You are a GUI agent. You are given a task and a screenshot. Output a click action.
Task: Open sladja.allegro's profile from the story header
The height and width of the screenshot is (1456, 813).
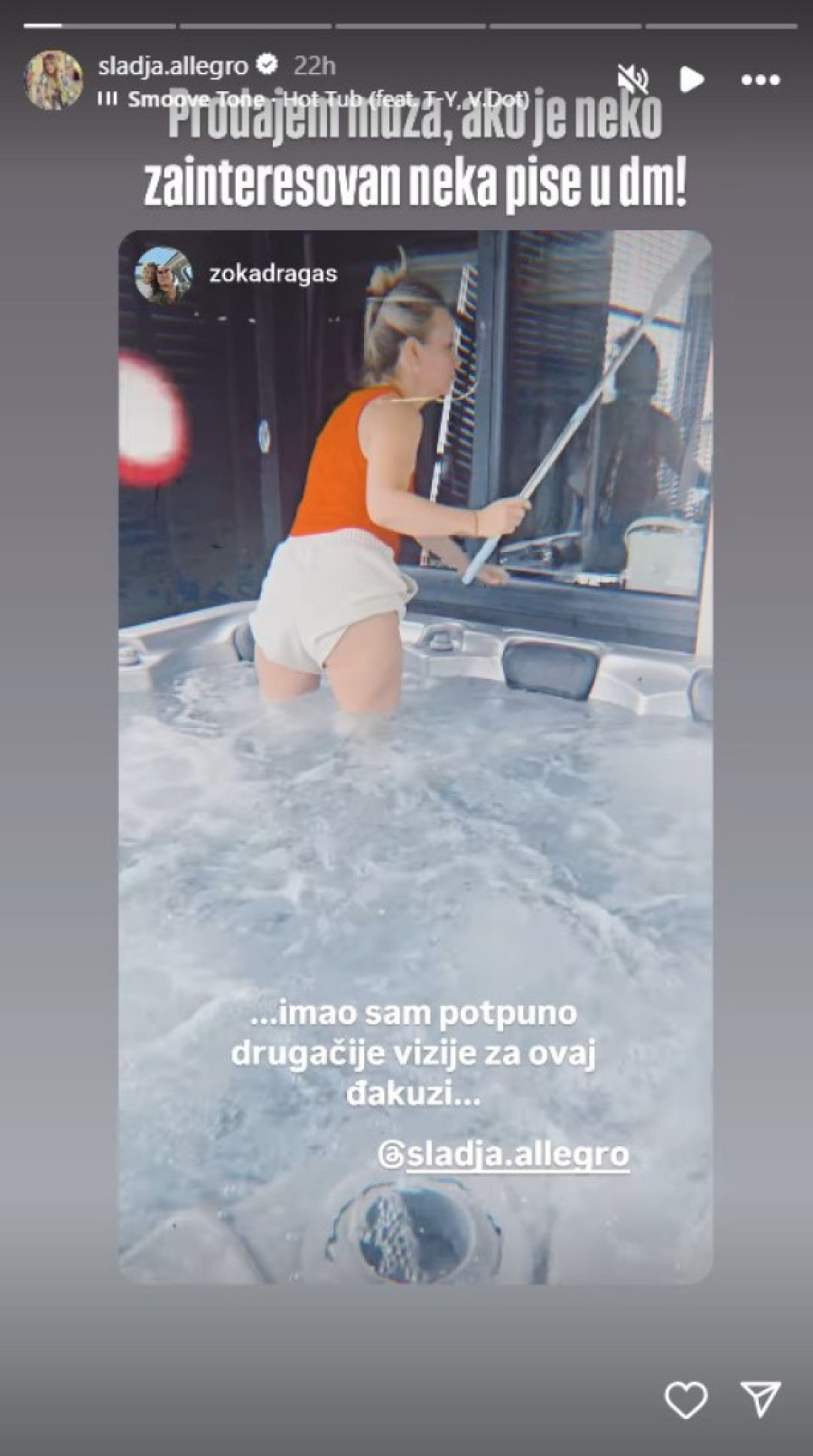[x=172, y=66]
